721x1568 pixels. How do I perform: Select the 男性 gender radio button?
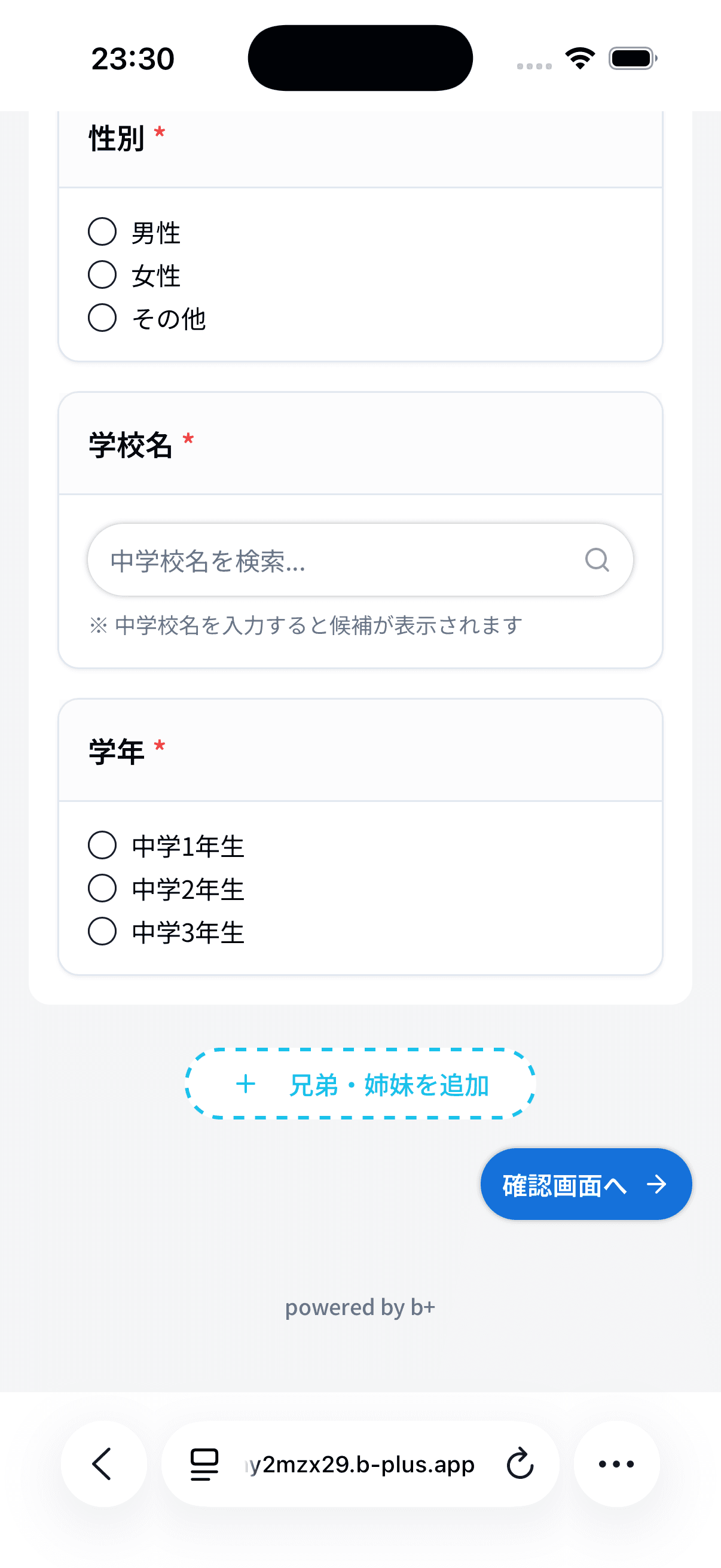click(102, 231)
